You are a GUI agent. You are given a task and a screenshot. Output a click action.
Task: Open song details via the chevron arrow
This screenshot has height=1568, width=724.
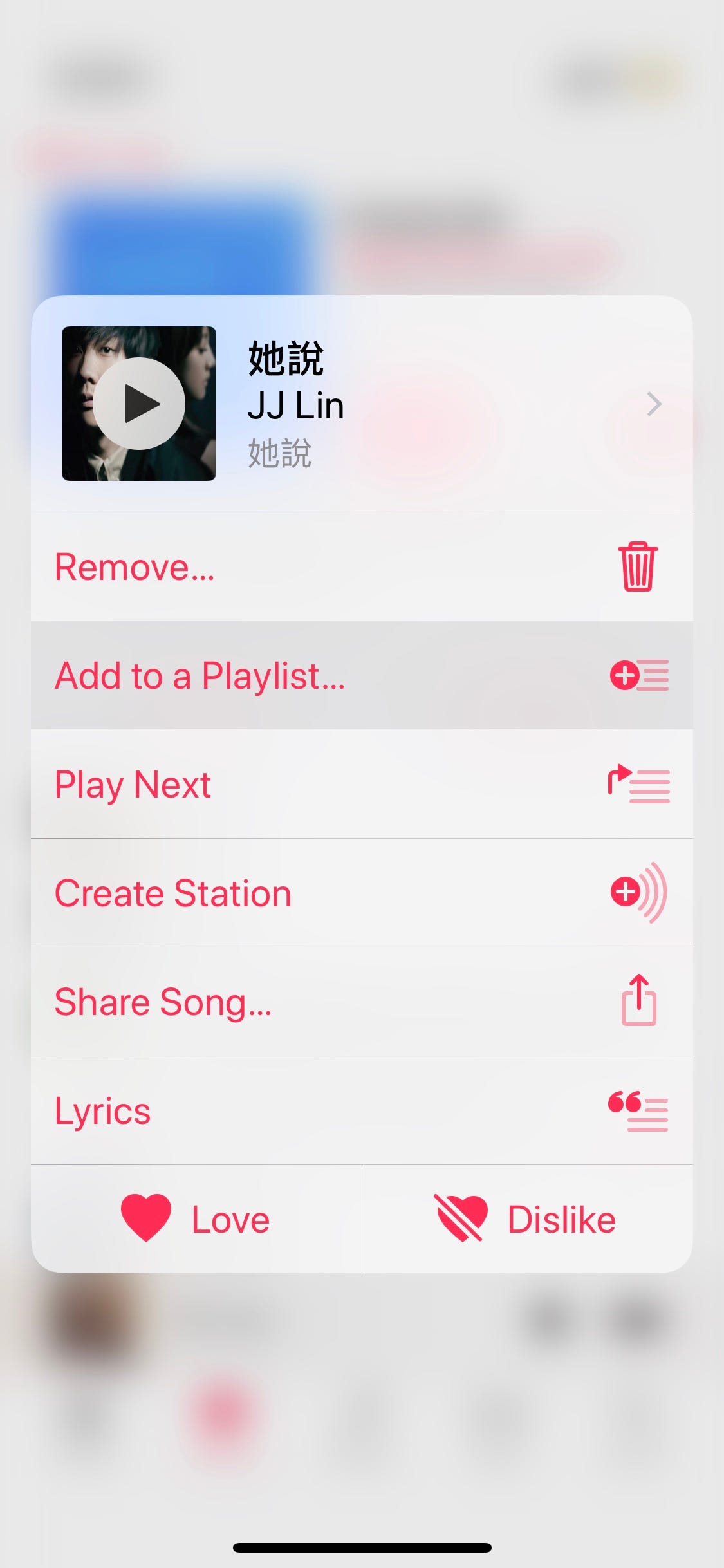tap(654, 404)
